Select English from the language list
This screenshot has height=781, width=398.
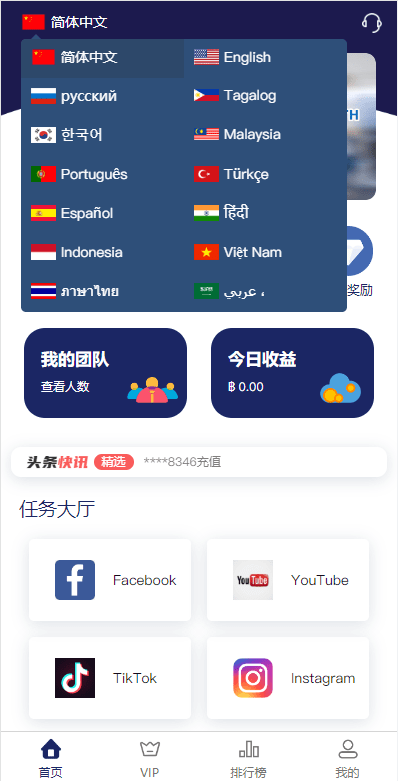pyautogui.click(x=265, y=57)
